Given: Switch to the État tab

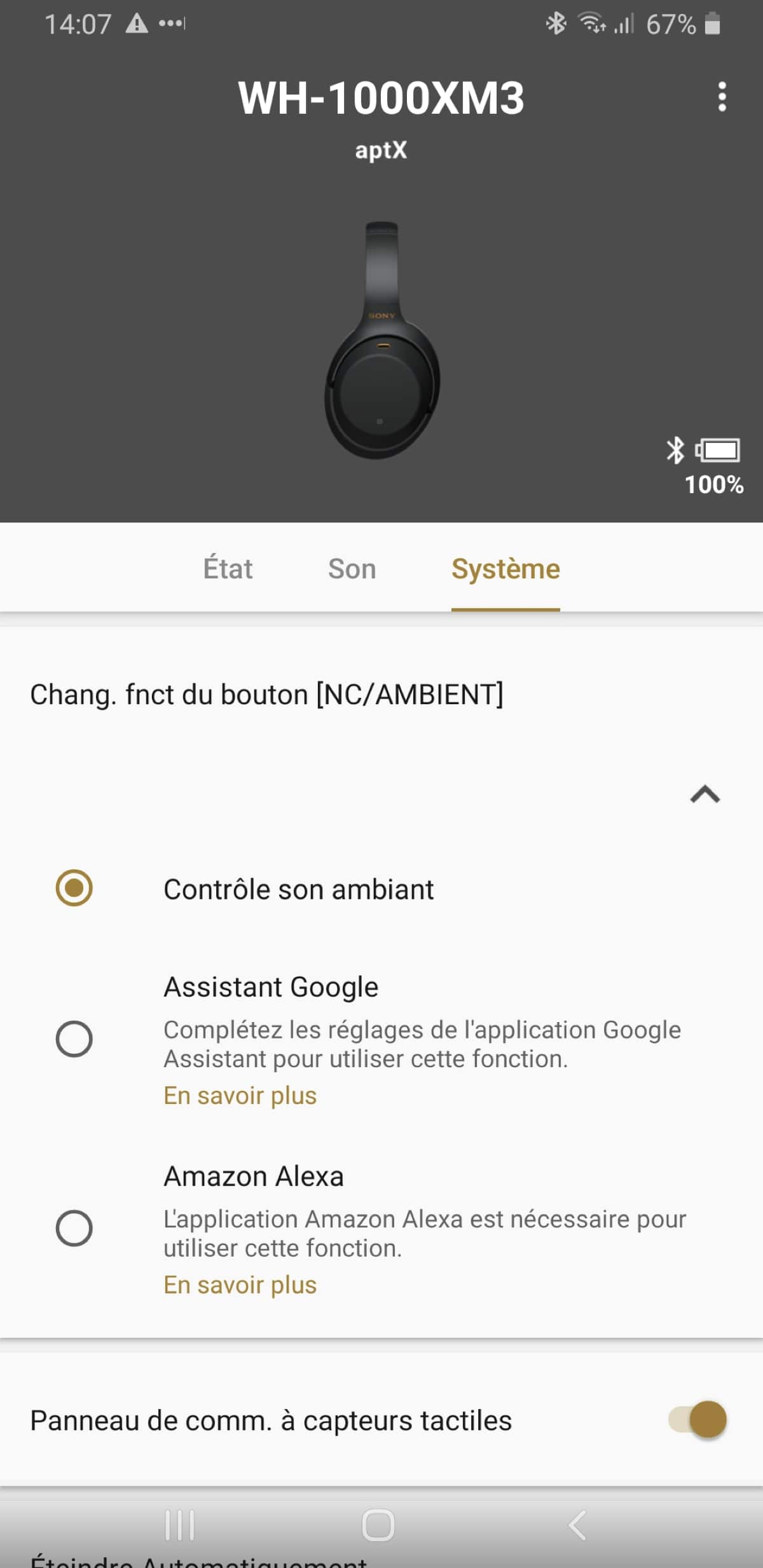Looking at the screenshot, I should click(228, 568).
